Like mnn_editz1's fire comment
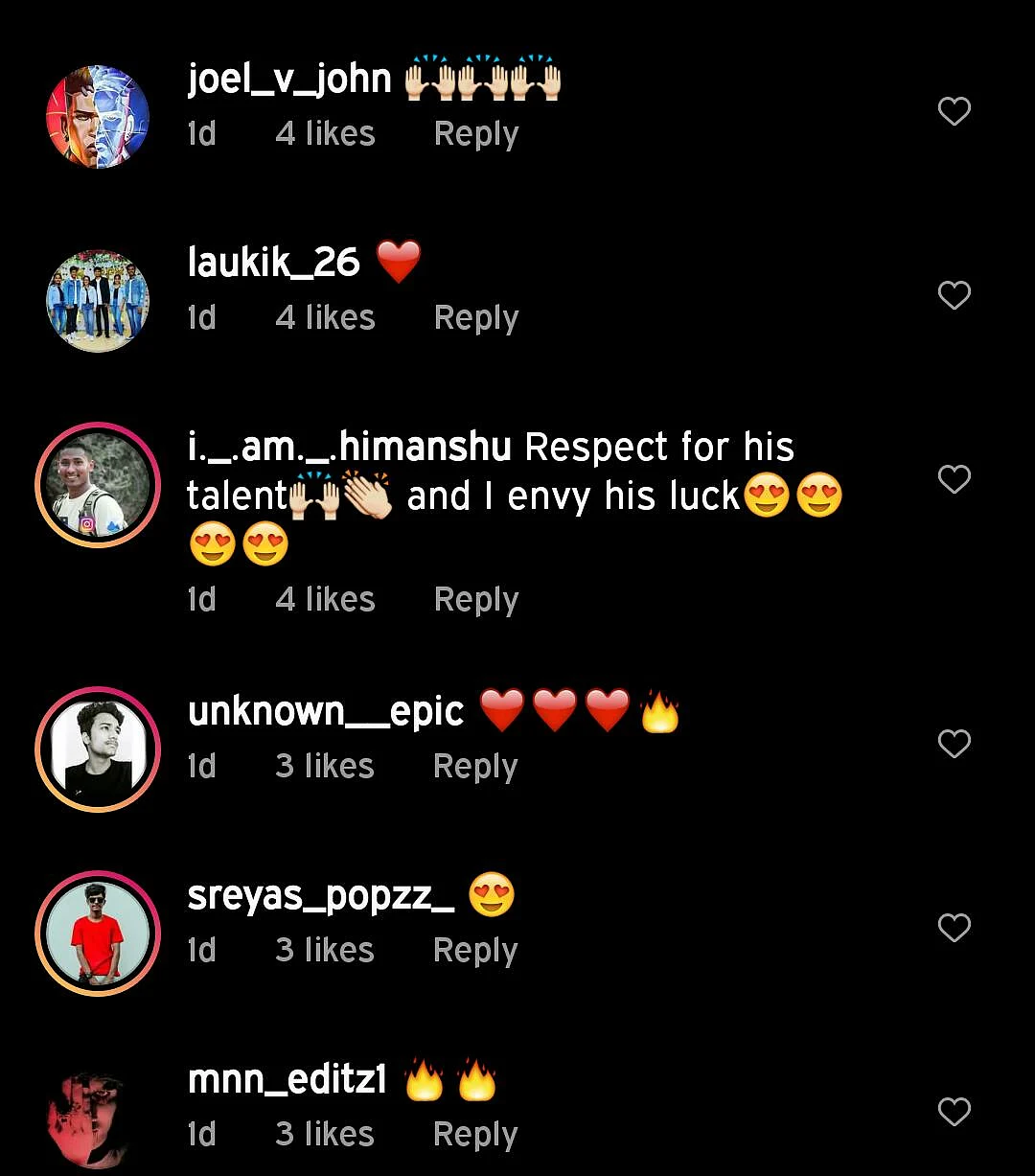 (x=954, y=1111)
